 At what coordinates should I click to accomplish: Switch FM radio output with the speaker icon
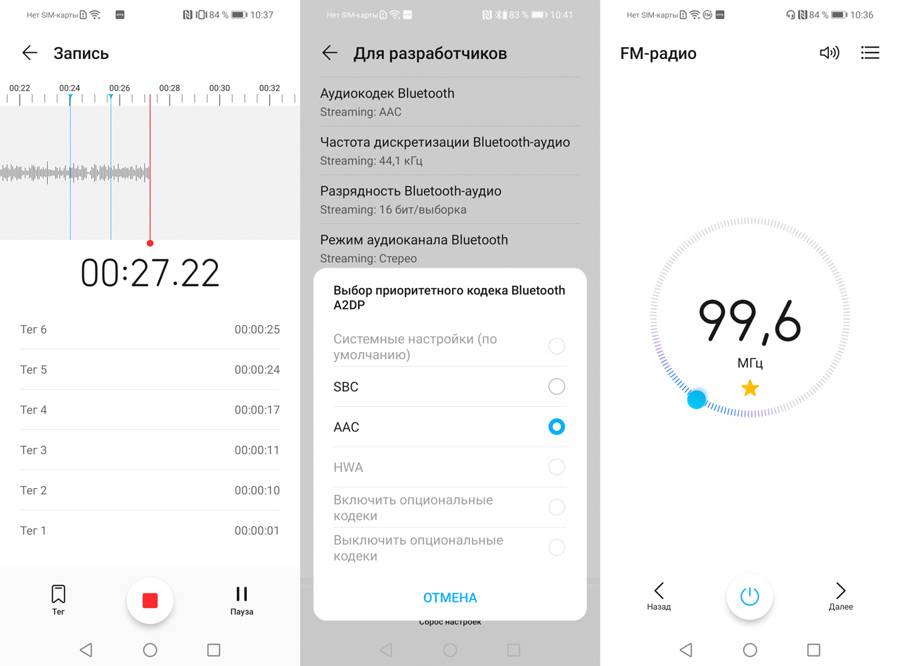[x=829, y=53]
